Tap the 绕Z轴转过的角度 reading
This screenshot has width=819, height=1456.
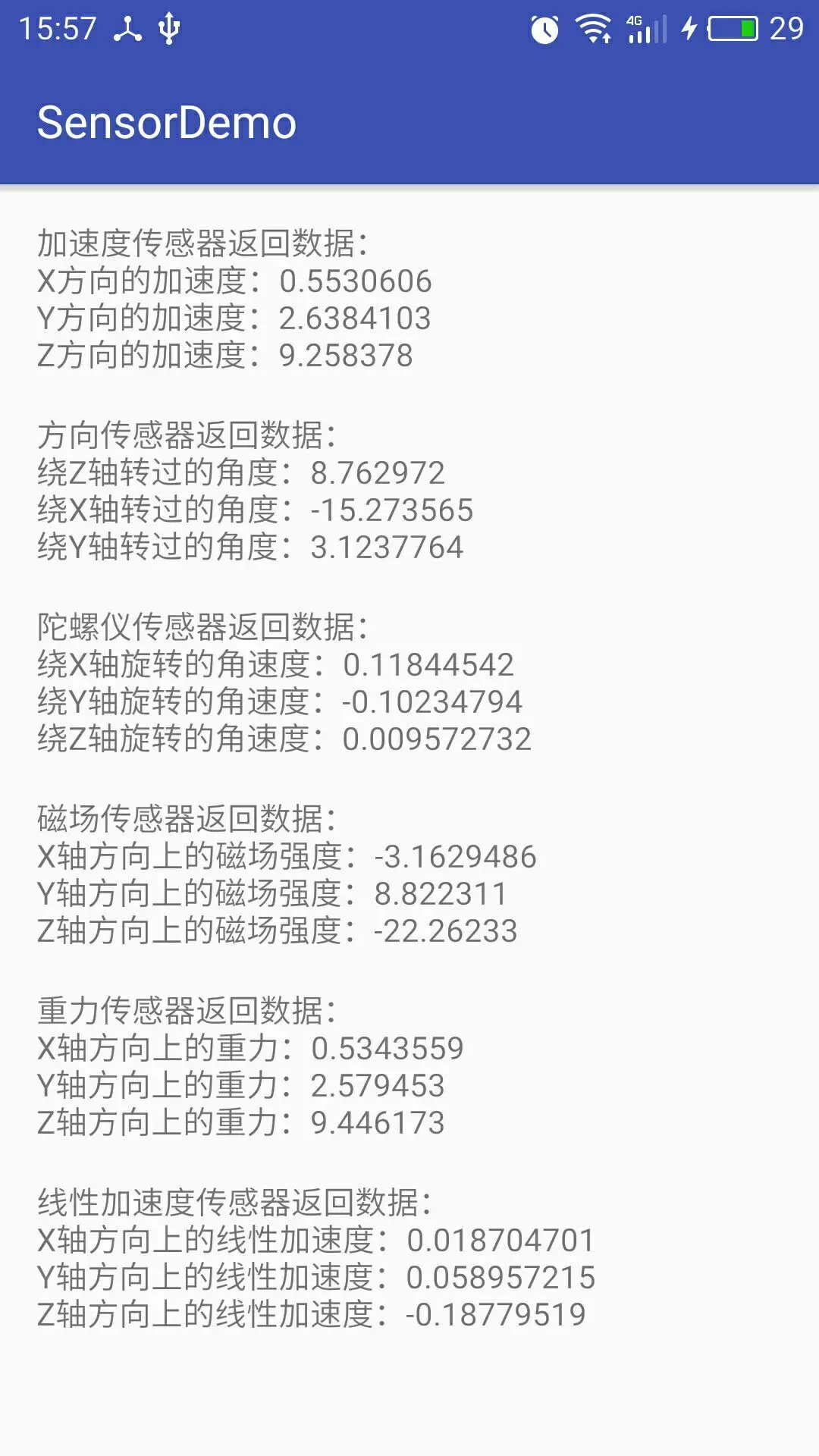243,473
